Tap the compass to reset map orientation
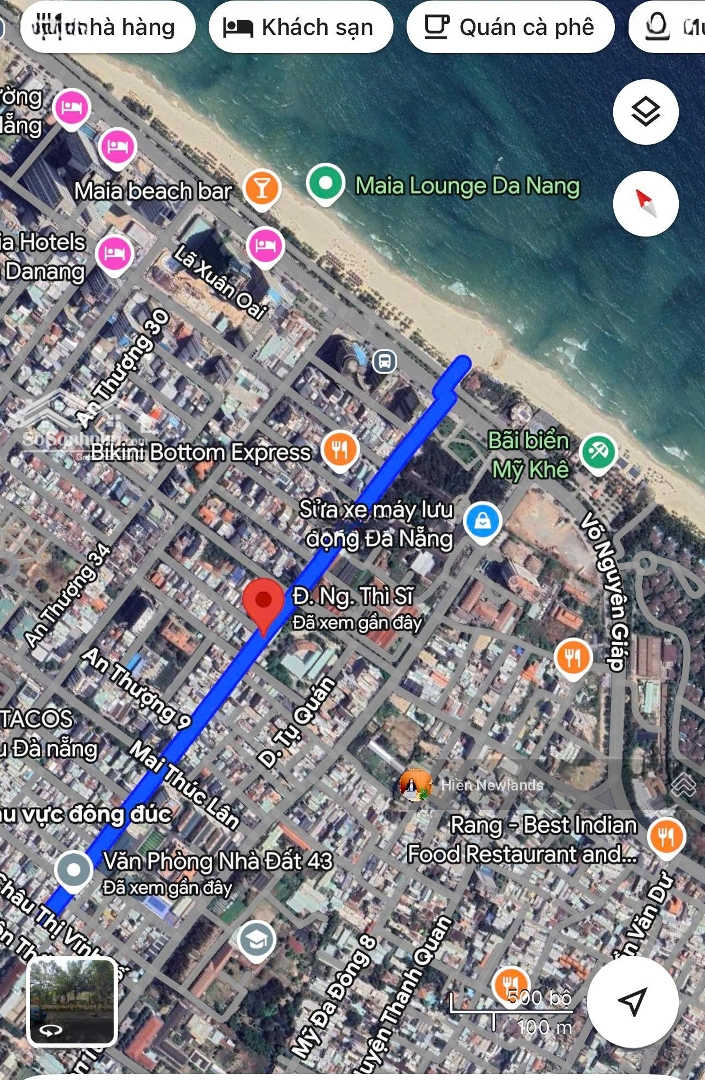Screen dimensions: 705x1080 coord(646,204)
